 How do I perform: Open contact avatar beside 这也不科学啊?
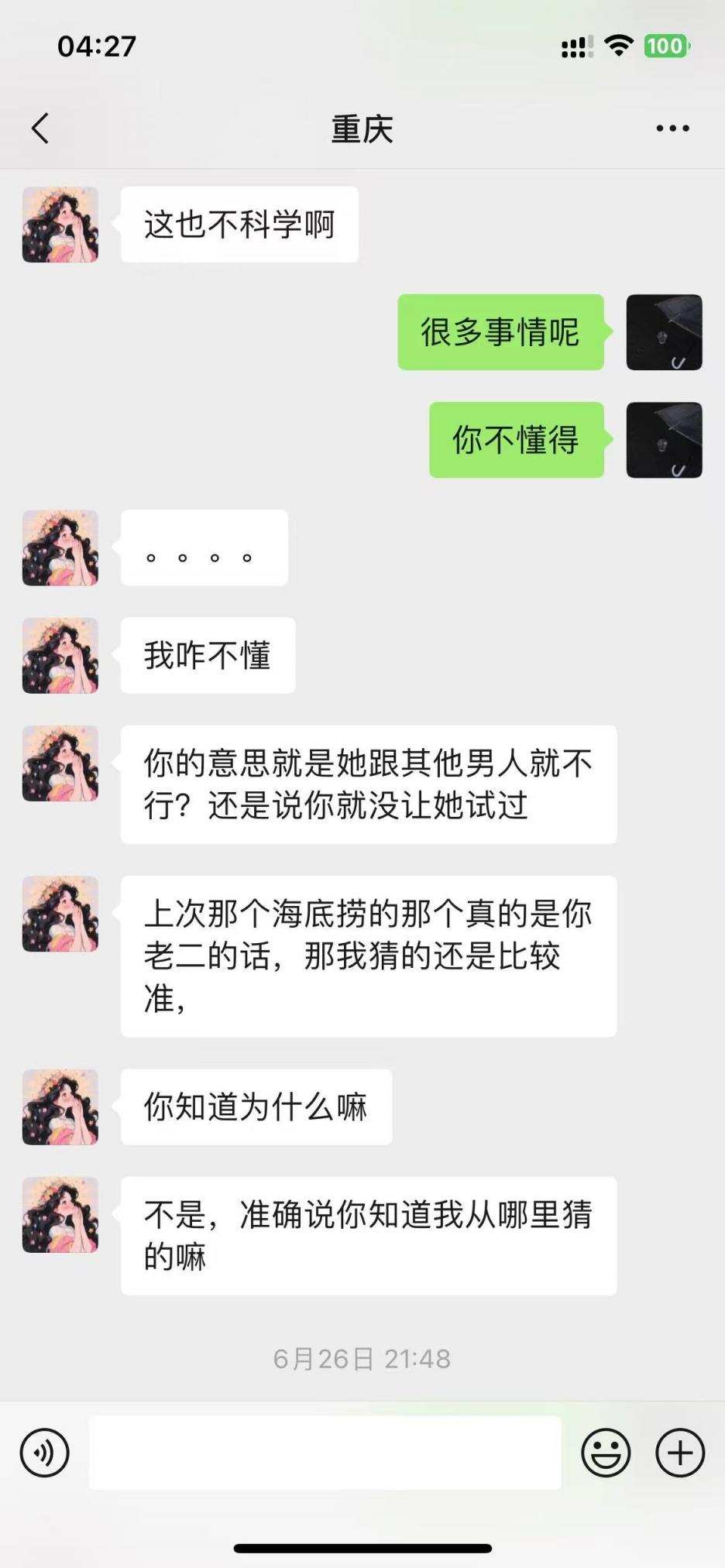pyautogui.click(x=60, y=225)
